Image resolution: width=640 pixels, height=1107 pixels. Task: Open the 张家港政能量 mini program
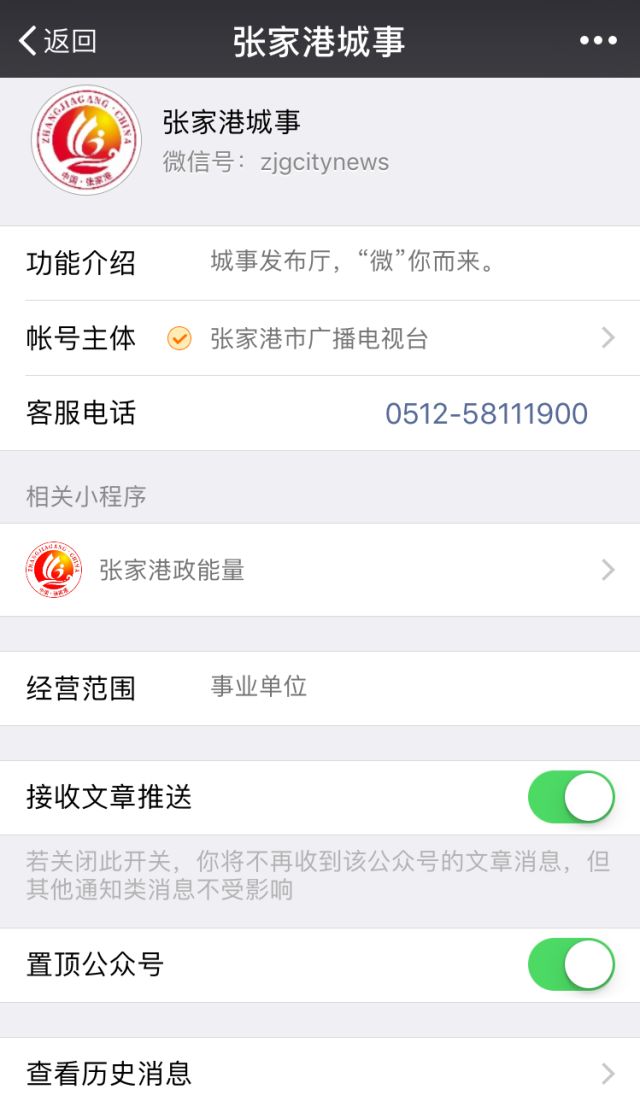pos(320,570)
